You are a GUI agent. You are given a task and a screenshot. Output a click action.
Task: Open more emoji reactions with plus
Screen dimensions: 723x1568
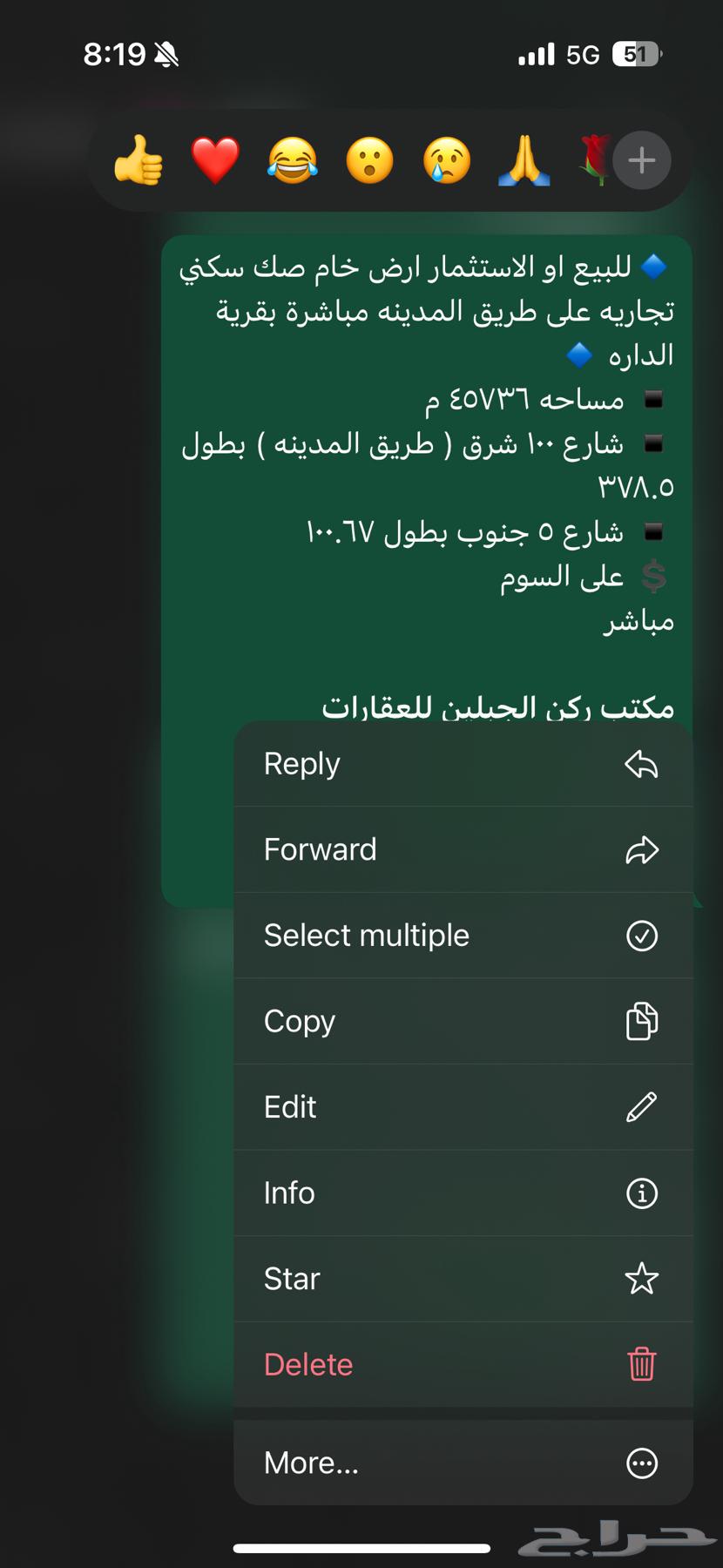[642, 160]
